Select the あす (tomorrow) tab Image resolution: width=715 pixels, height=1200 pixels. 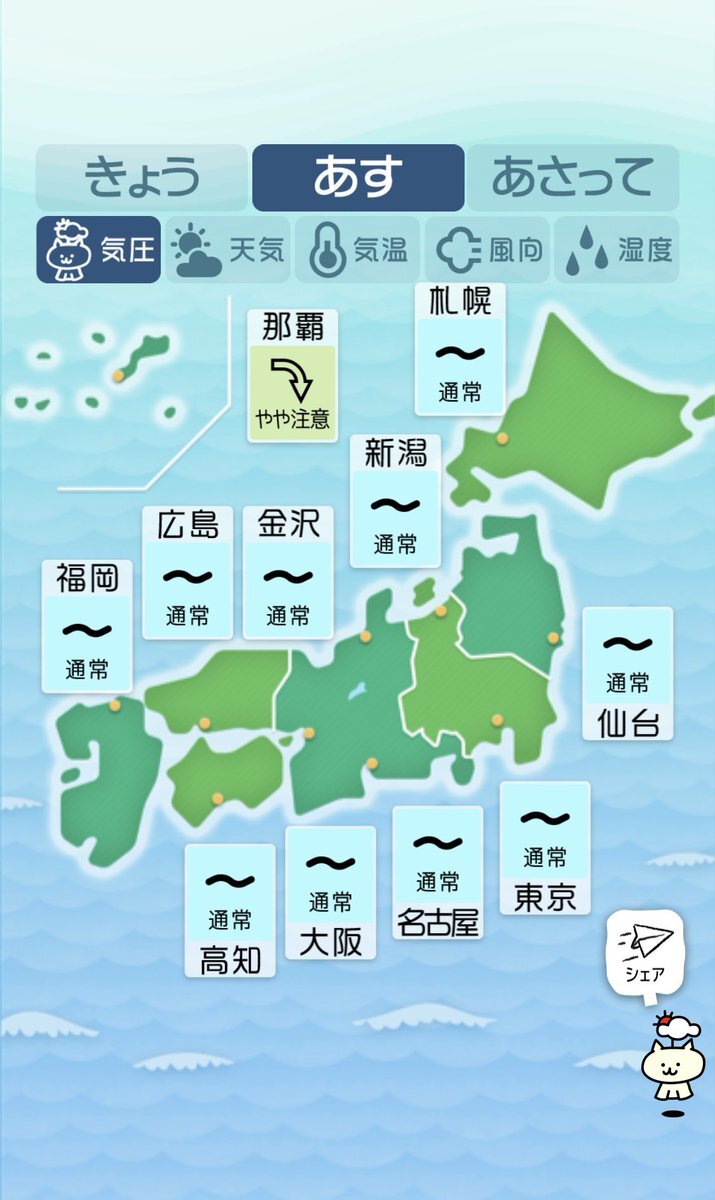[x=358, y=178]
